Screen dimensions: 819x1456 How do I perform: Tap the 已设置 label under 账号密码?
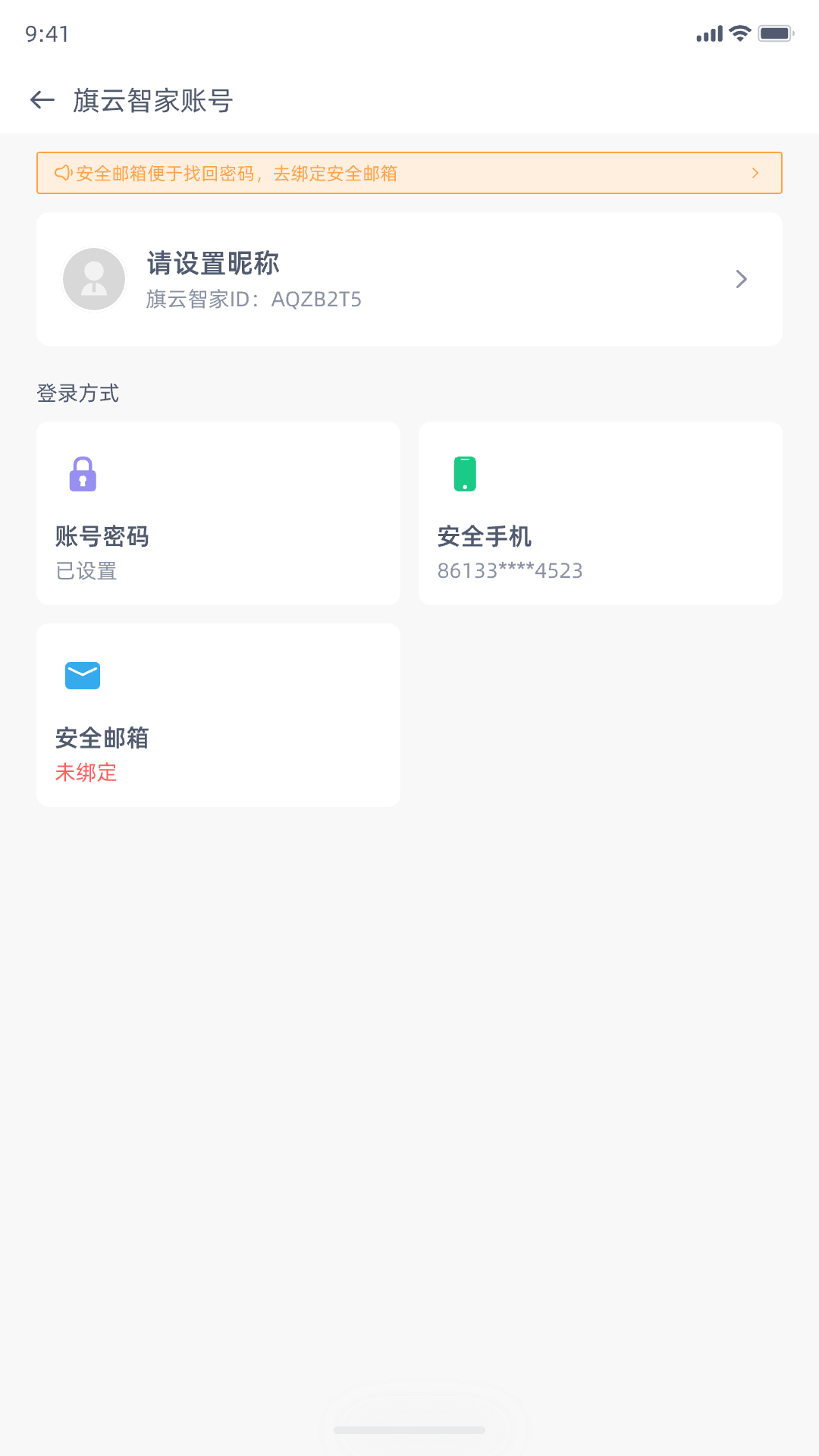[86, 571]
